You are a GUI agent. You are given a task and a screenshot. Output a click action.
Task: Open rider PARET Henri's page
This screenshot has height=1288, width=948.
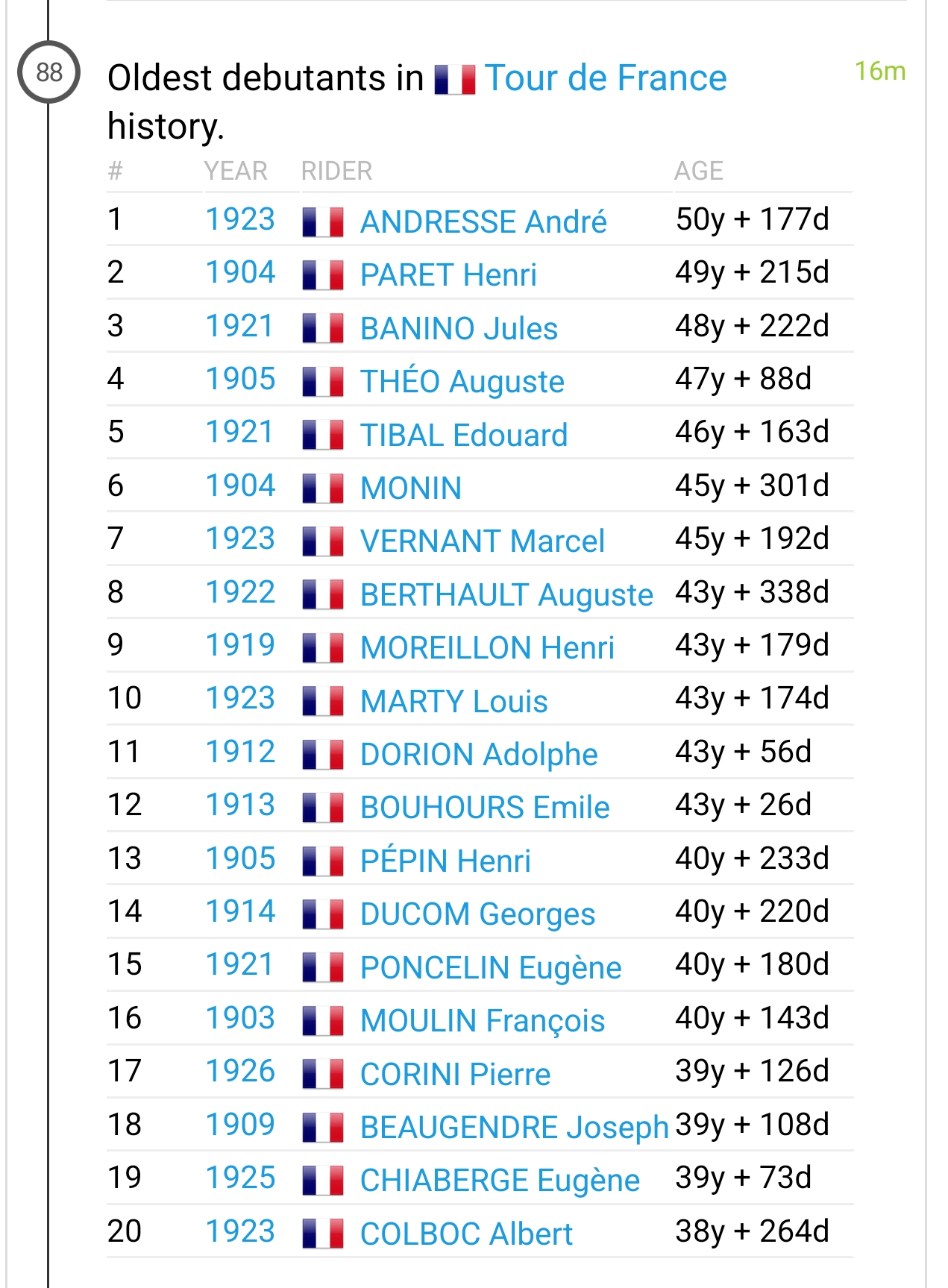448,274
